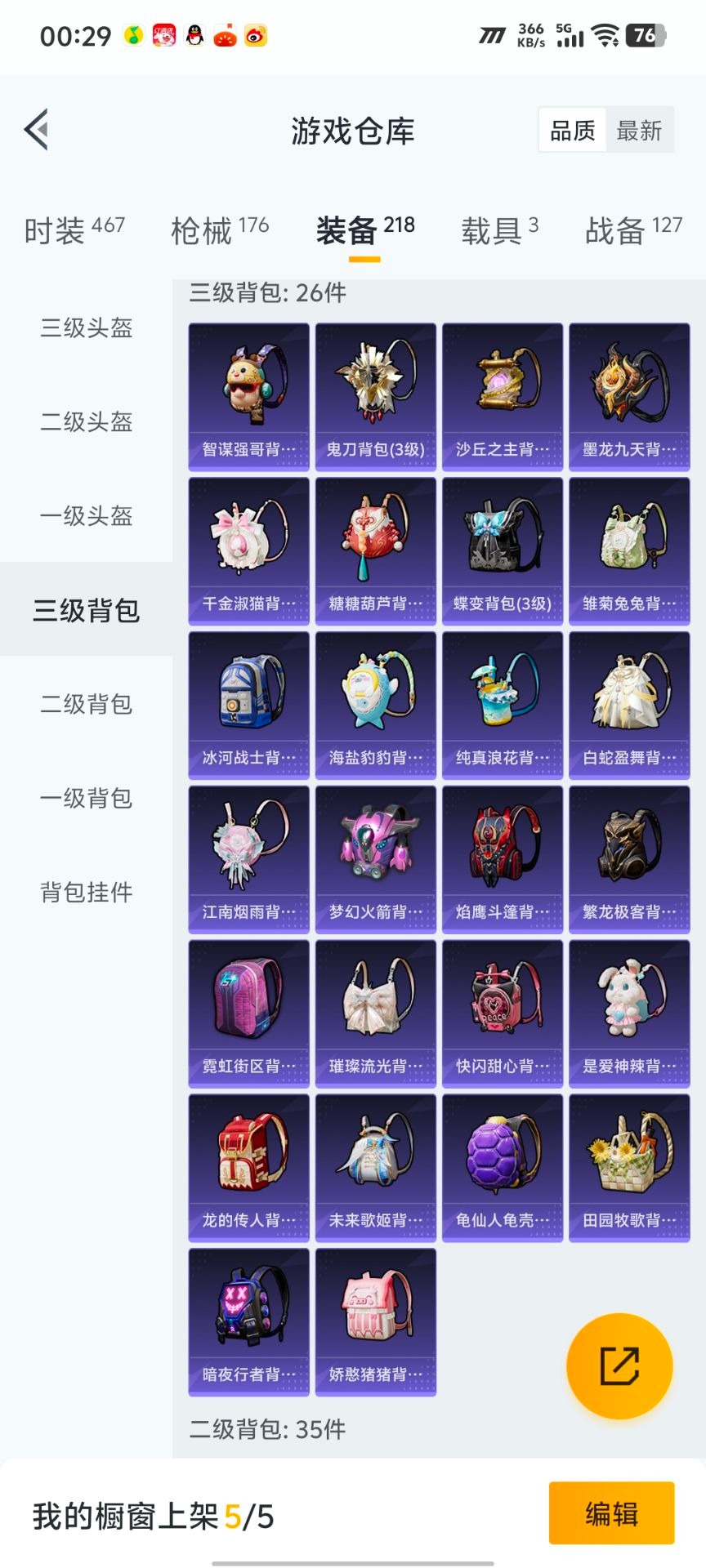View the 龟仙人龟壳 backpack item
The height and width of the screenshot is (1568, 706).
[502, 1168]
